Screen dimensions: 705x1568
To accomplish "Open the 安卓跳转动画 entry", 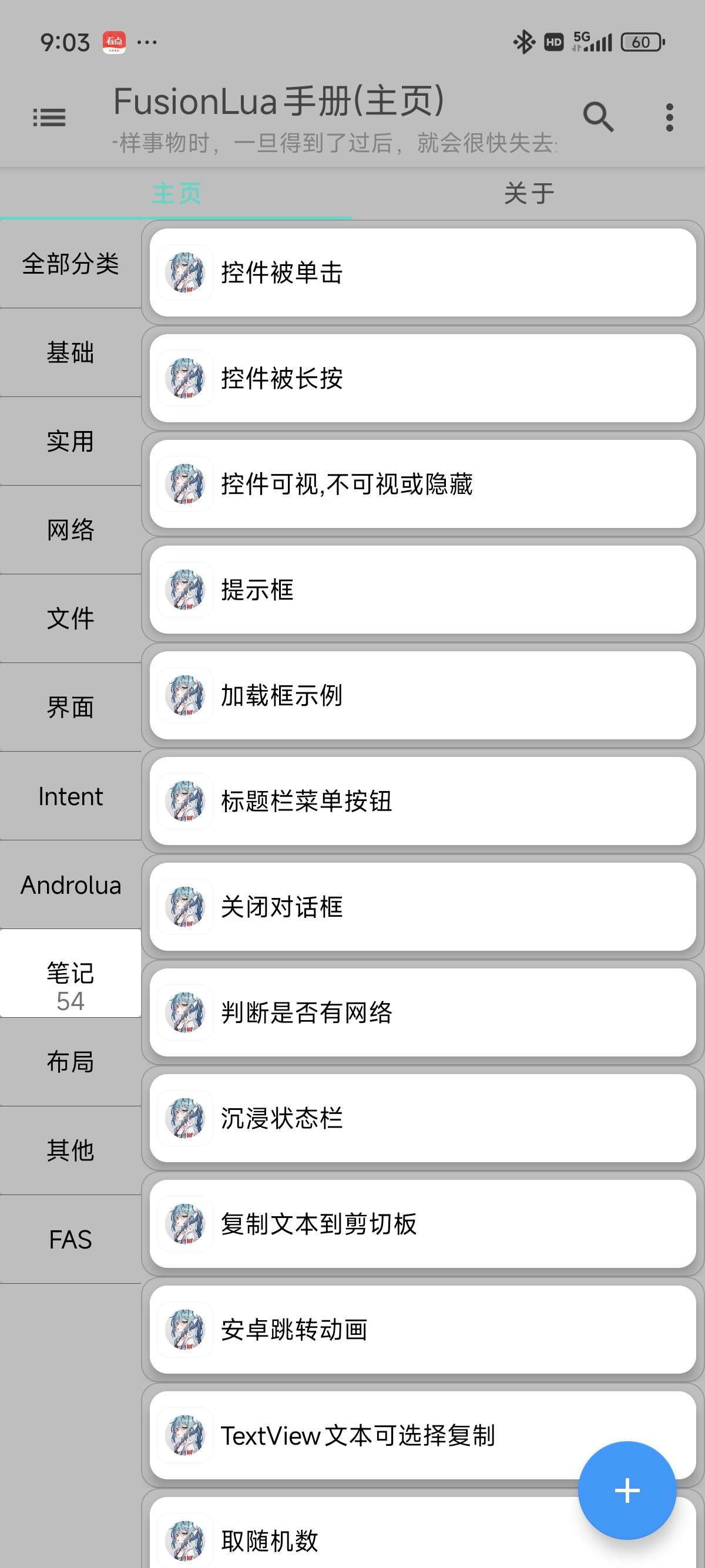I will pyautogui.click(x=422, y=1330).
